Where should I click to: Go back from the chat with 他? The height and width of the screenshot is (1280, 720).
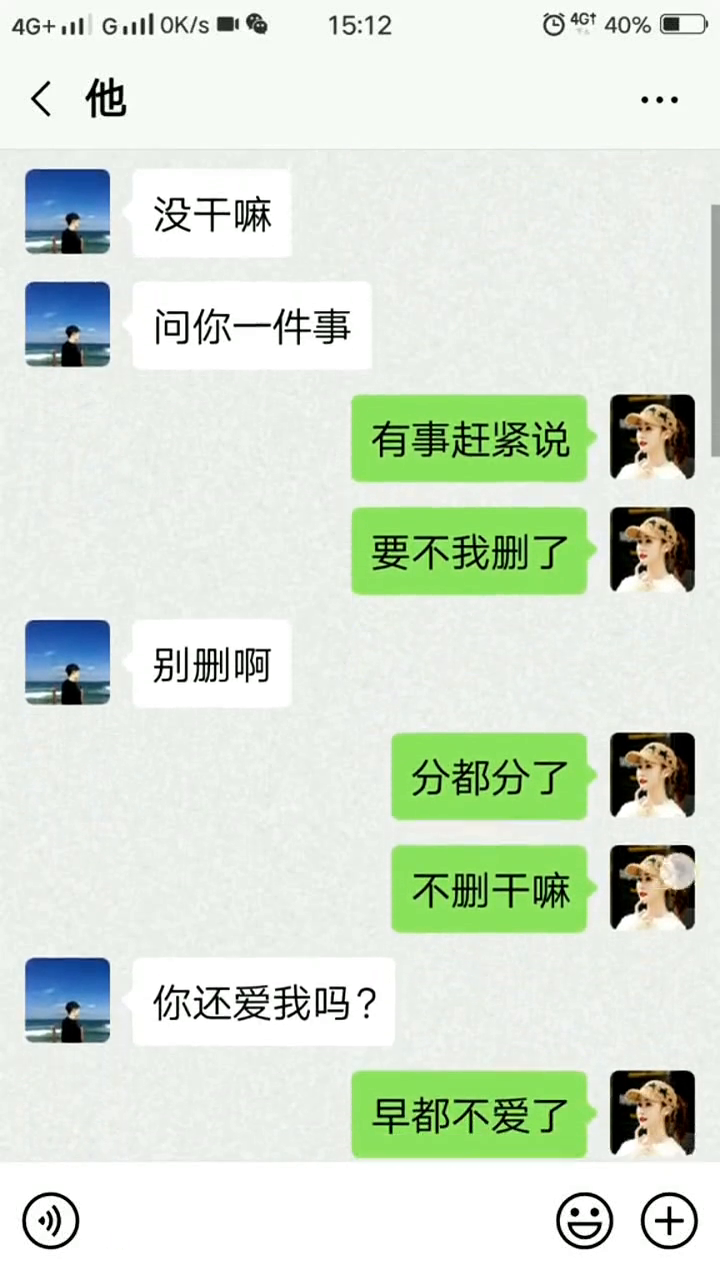tap(41, 99)
